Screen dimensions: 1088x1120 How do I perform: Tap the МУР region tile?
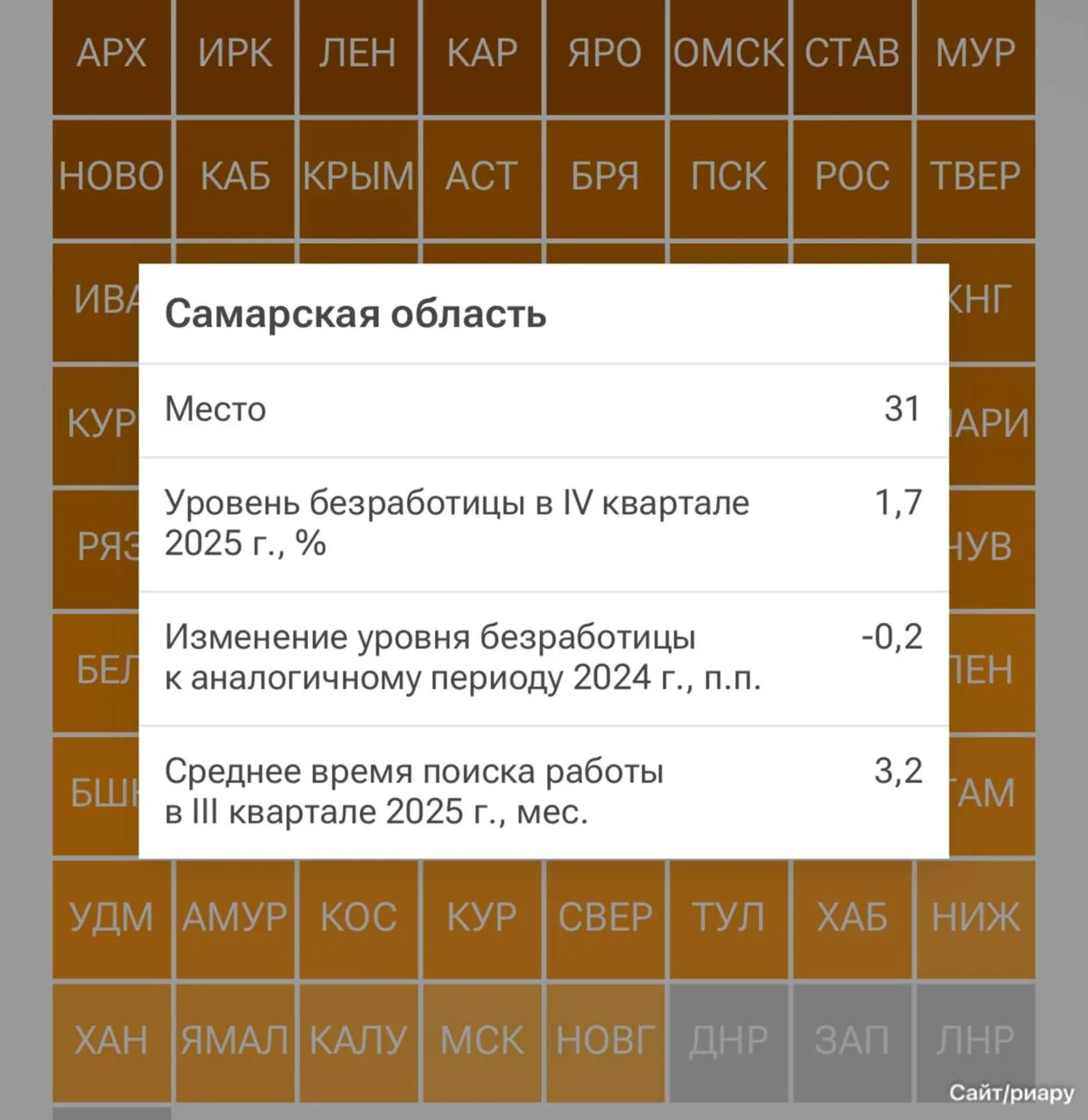point(975,54)
